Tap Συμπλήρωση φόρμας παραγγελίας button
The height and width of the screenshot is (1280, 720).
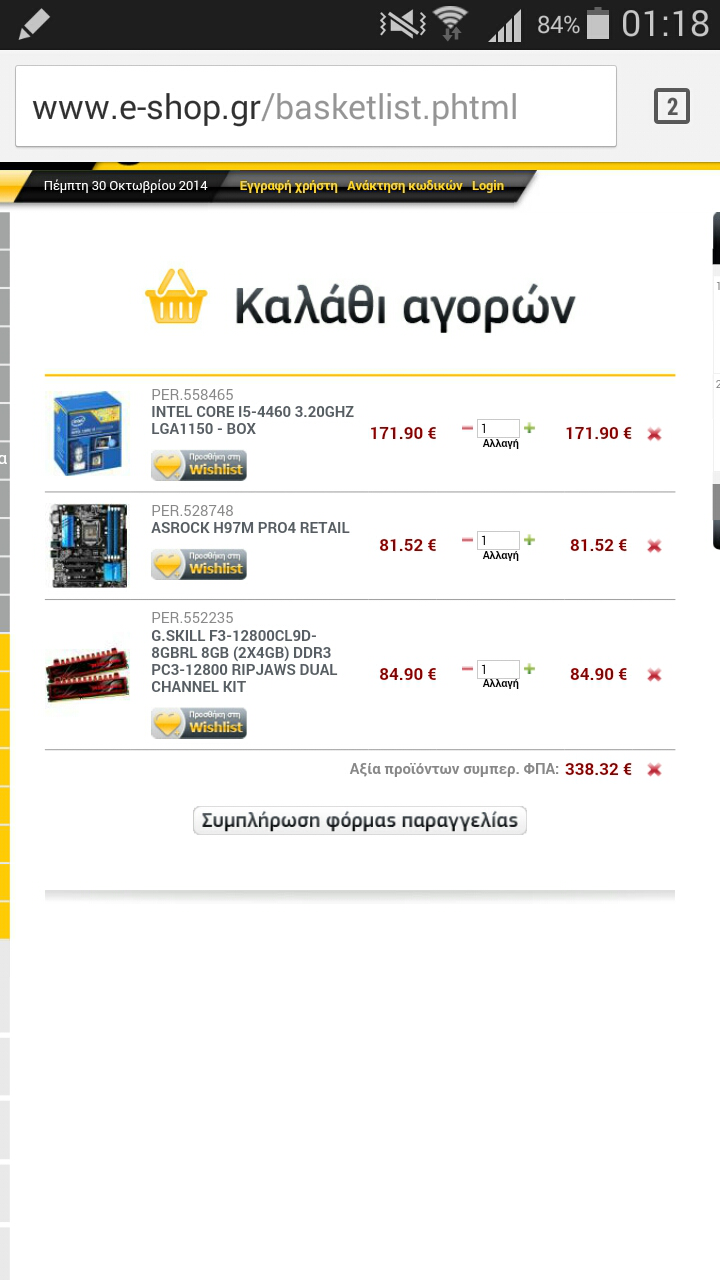pyautogui.click(x=360, y=821)
